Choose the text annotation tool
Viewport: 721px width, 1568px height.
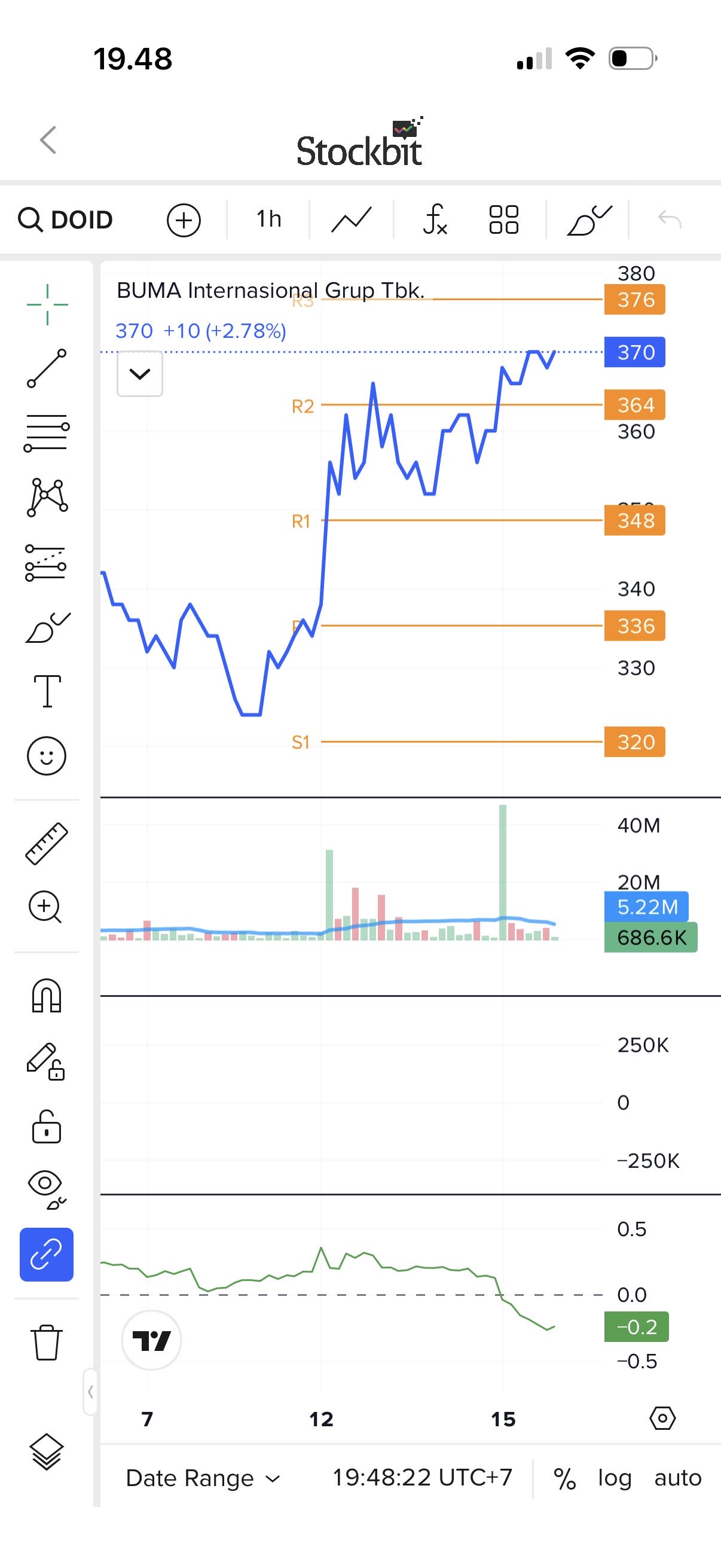coord(47,691)
